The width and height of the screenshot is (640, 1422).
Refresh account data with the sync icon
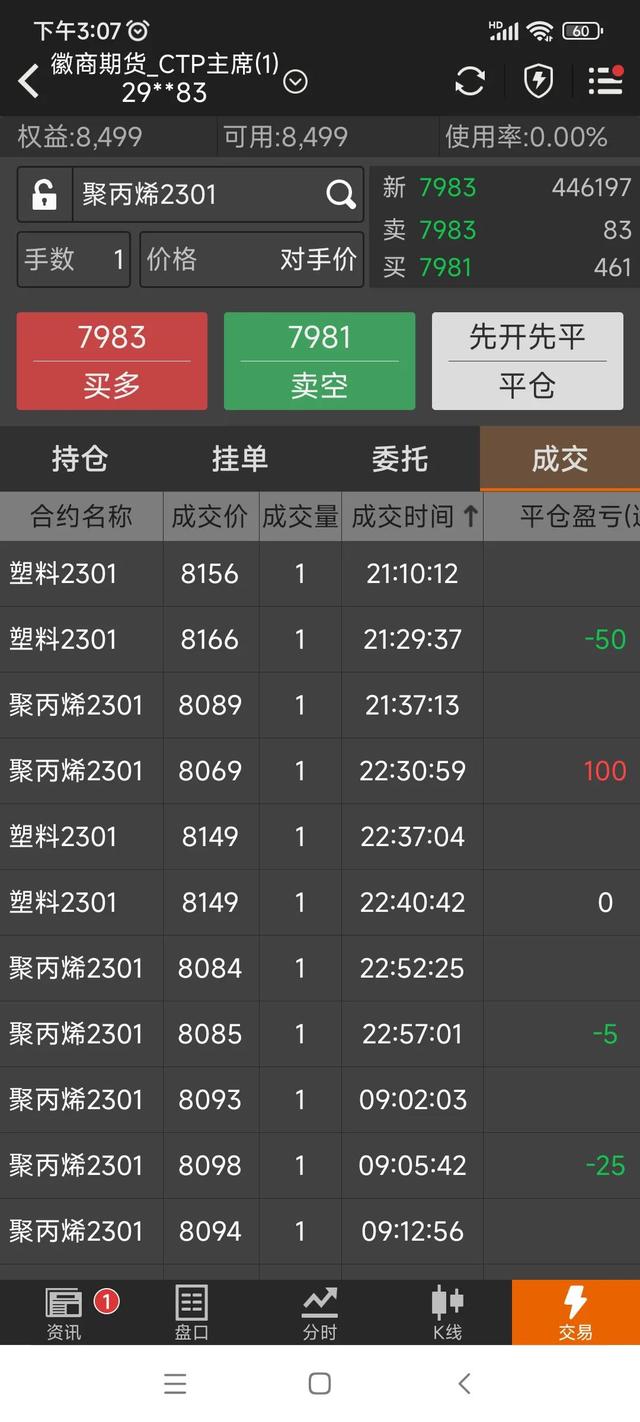point(469,81)
